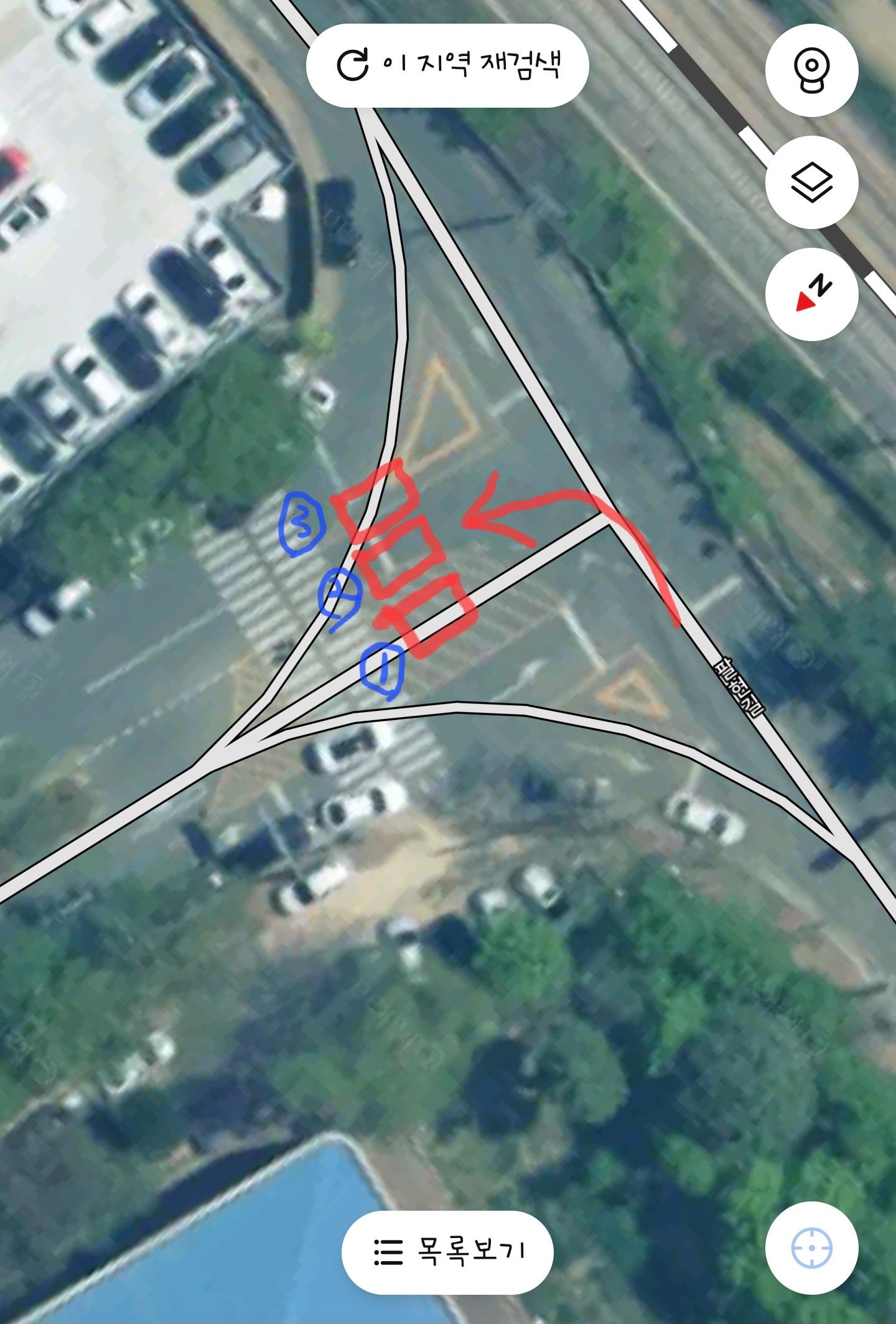Screen dimensions: 896x1324
Task: Reset map orientation with the compass
Action: (811, 294)
